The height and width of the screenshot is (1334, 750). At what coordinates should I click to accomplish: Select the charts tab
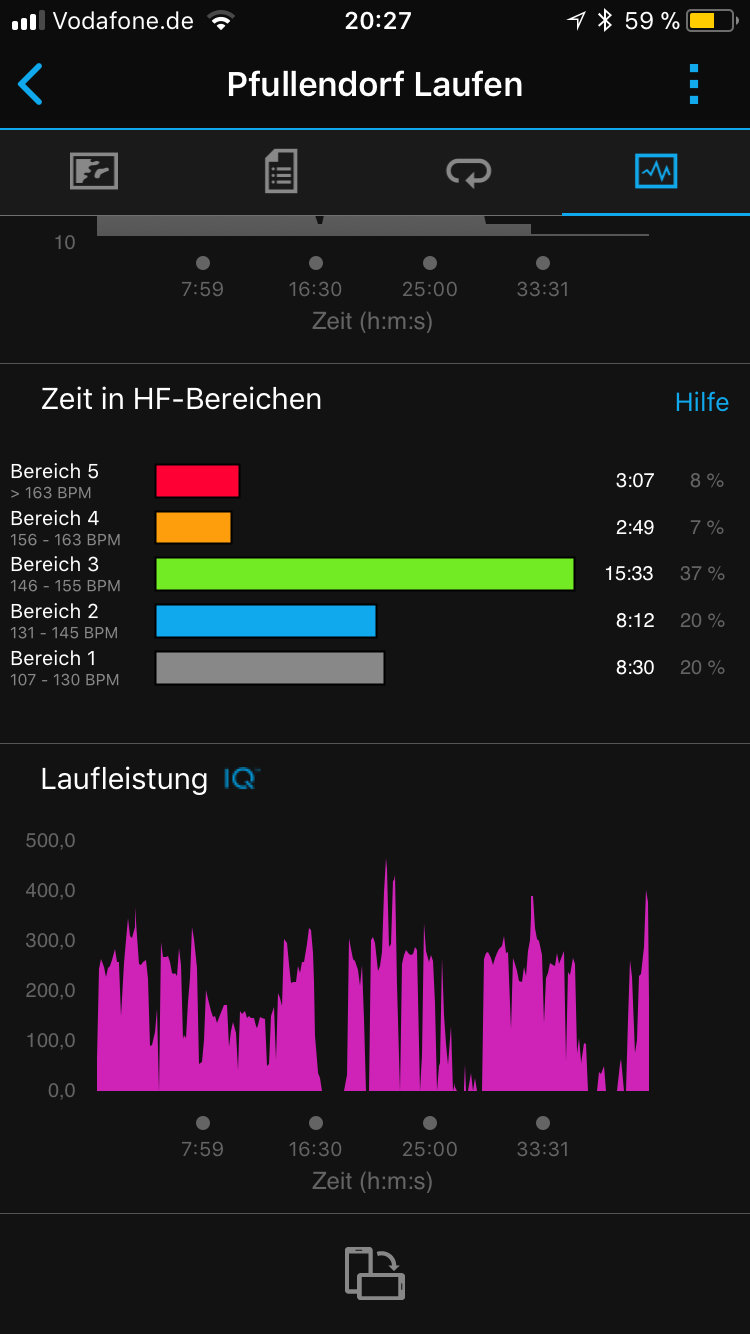[656, 171]
